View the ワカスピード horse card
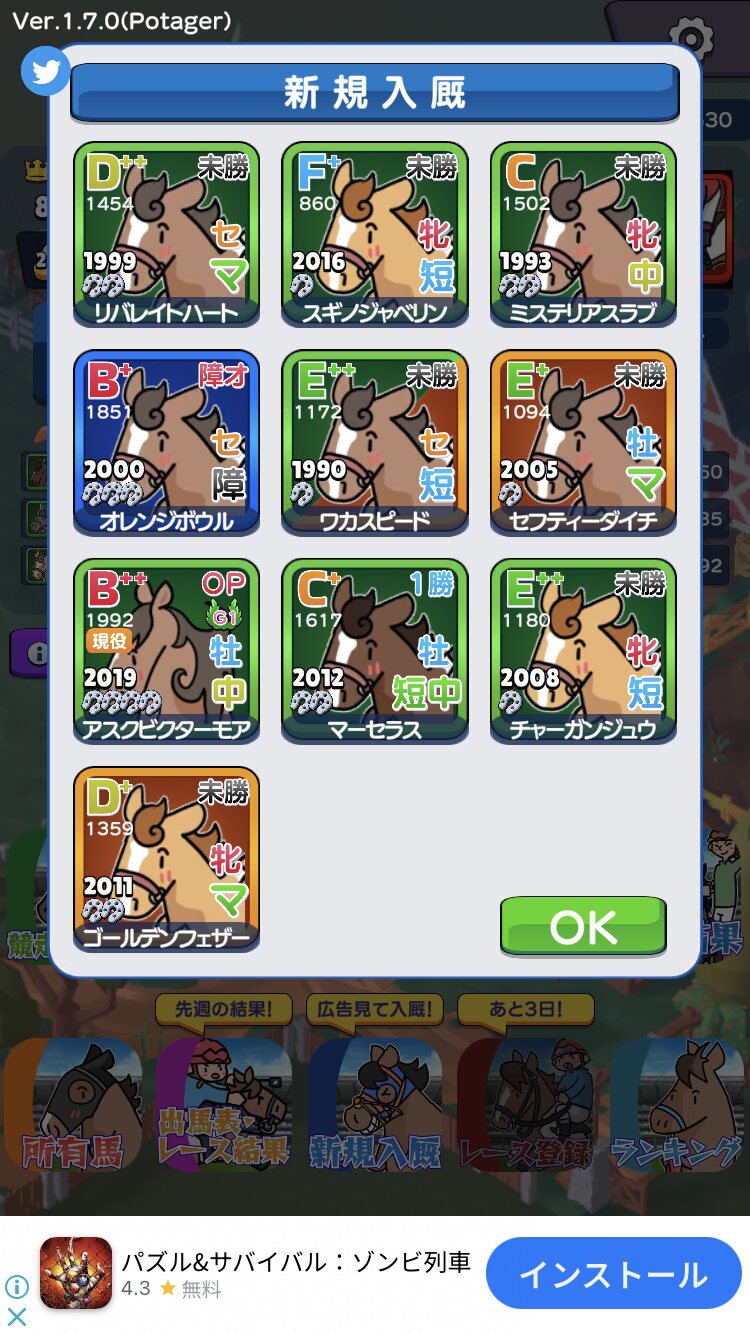Viewport: 750px width, 1334px height. (x=374, y=442)
